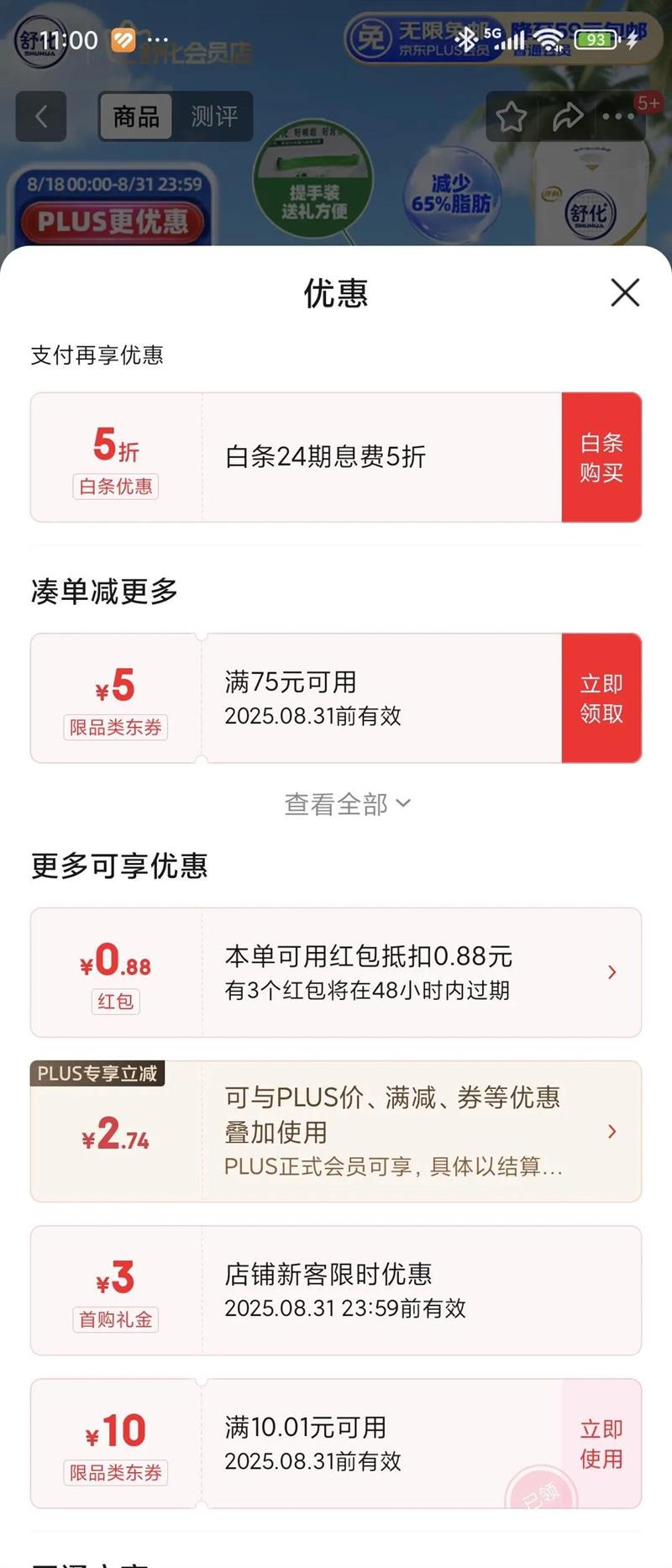
Task: Go back with the top-left arrow
Action: [x=41, y=116]
